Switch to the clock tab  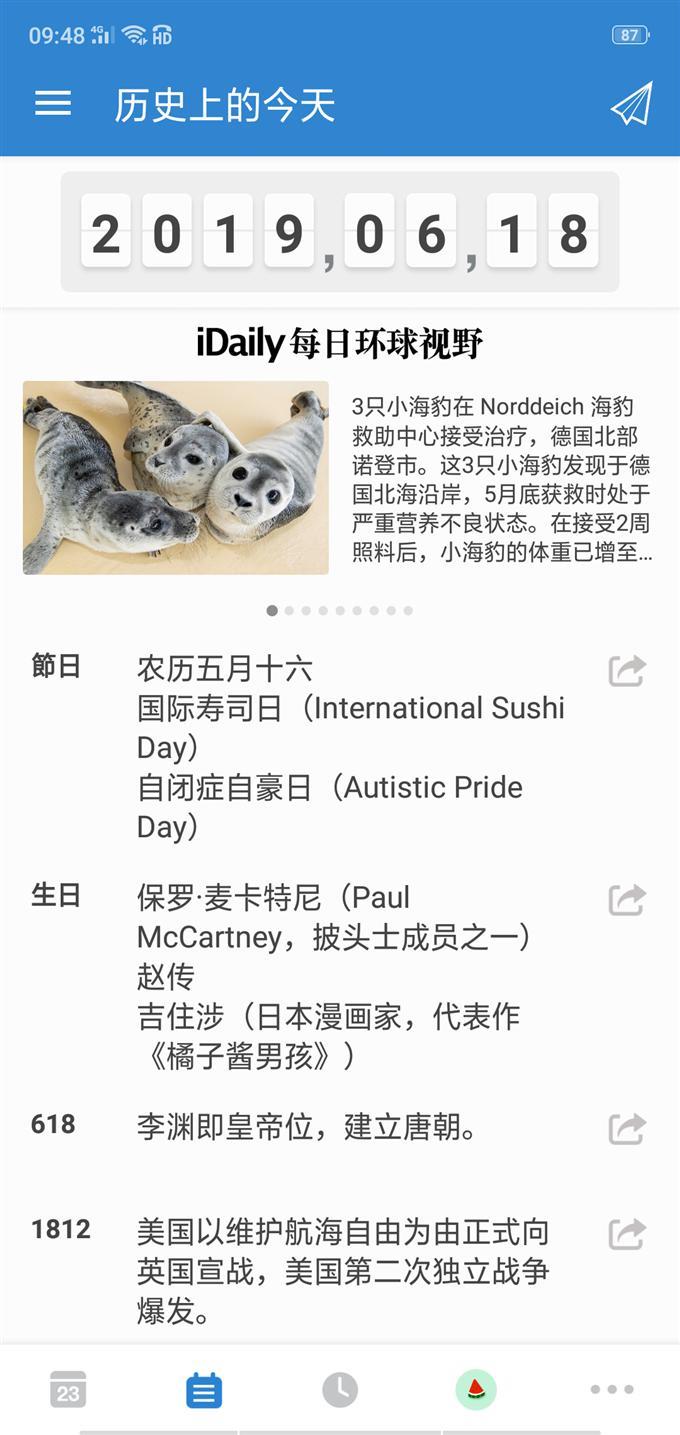(340, 1390)
